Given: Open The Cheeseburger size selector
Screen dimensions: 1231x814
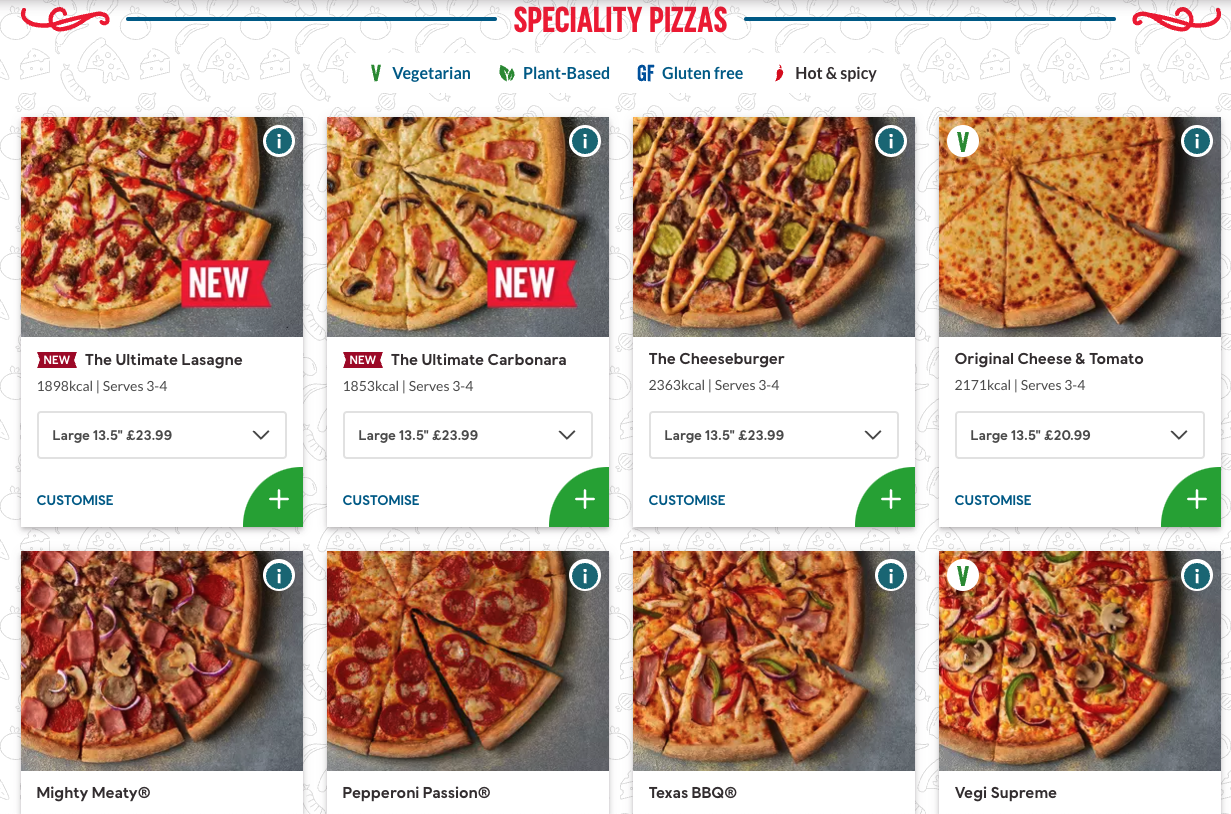Looking at the screenshot, I should 774,435.
